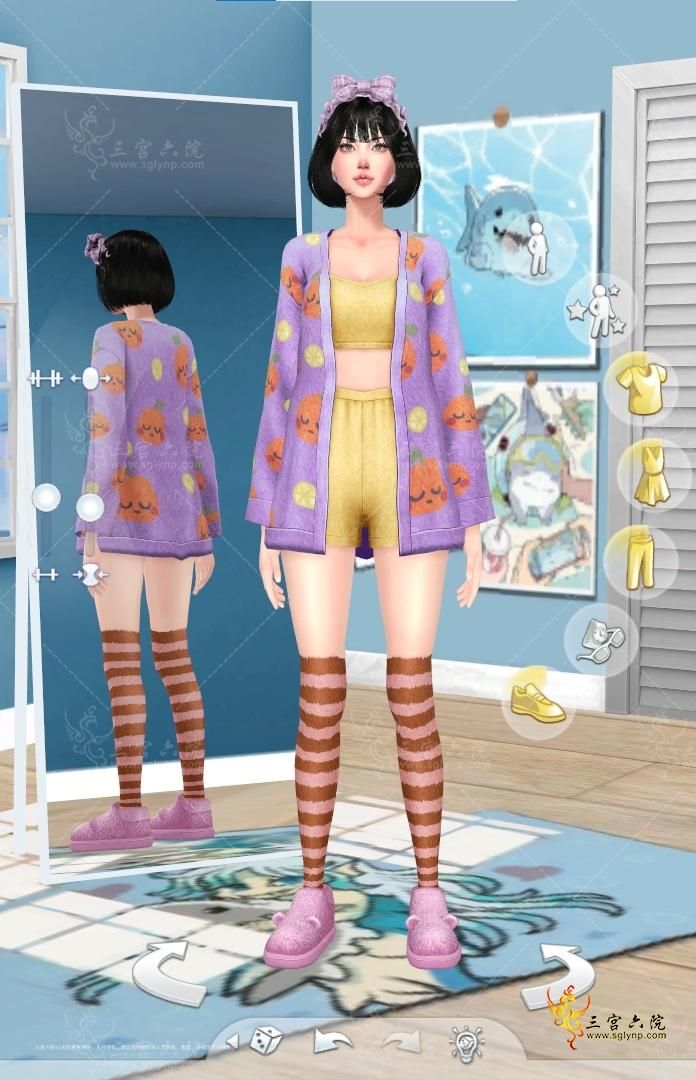Select the yellow t-shirt tops category
The width and height of the screenshot is (696, 1080).
(x=635, y=385)
